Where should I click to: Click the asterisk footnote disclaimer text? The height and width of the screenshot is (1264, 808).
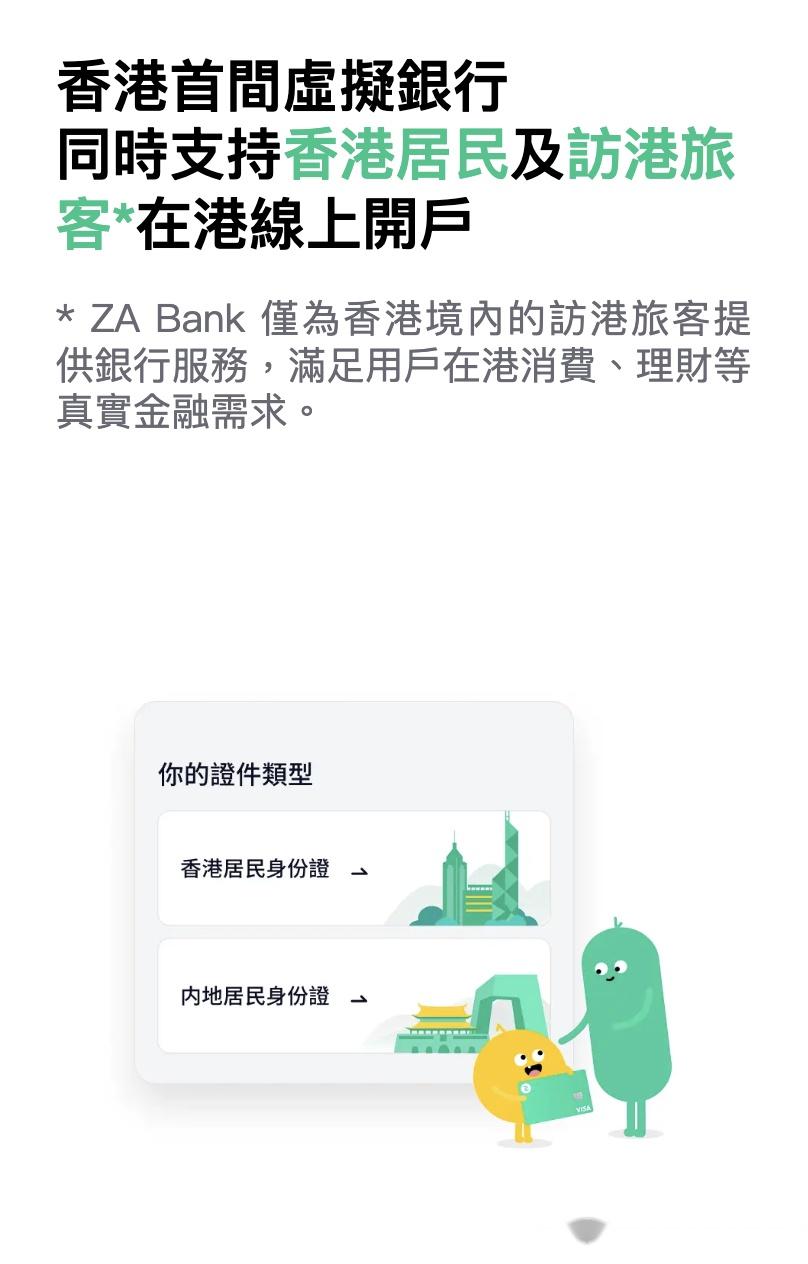tap(400, 360)
